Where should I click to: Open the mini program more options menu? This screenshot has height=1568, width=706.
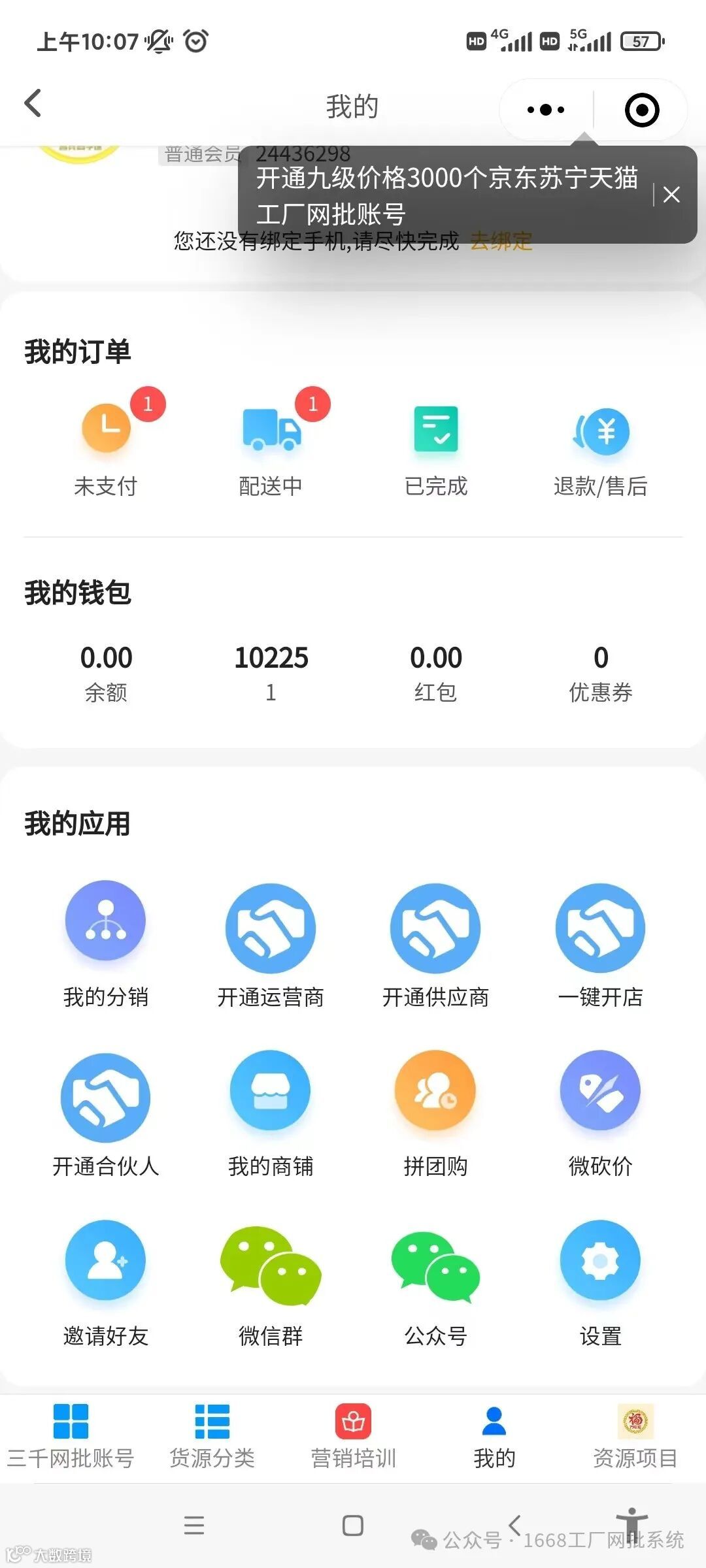[x=546, y=110]
